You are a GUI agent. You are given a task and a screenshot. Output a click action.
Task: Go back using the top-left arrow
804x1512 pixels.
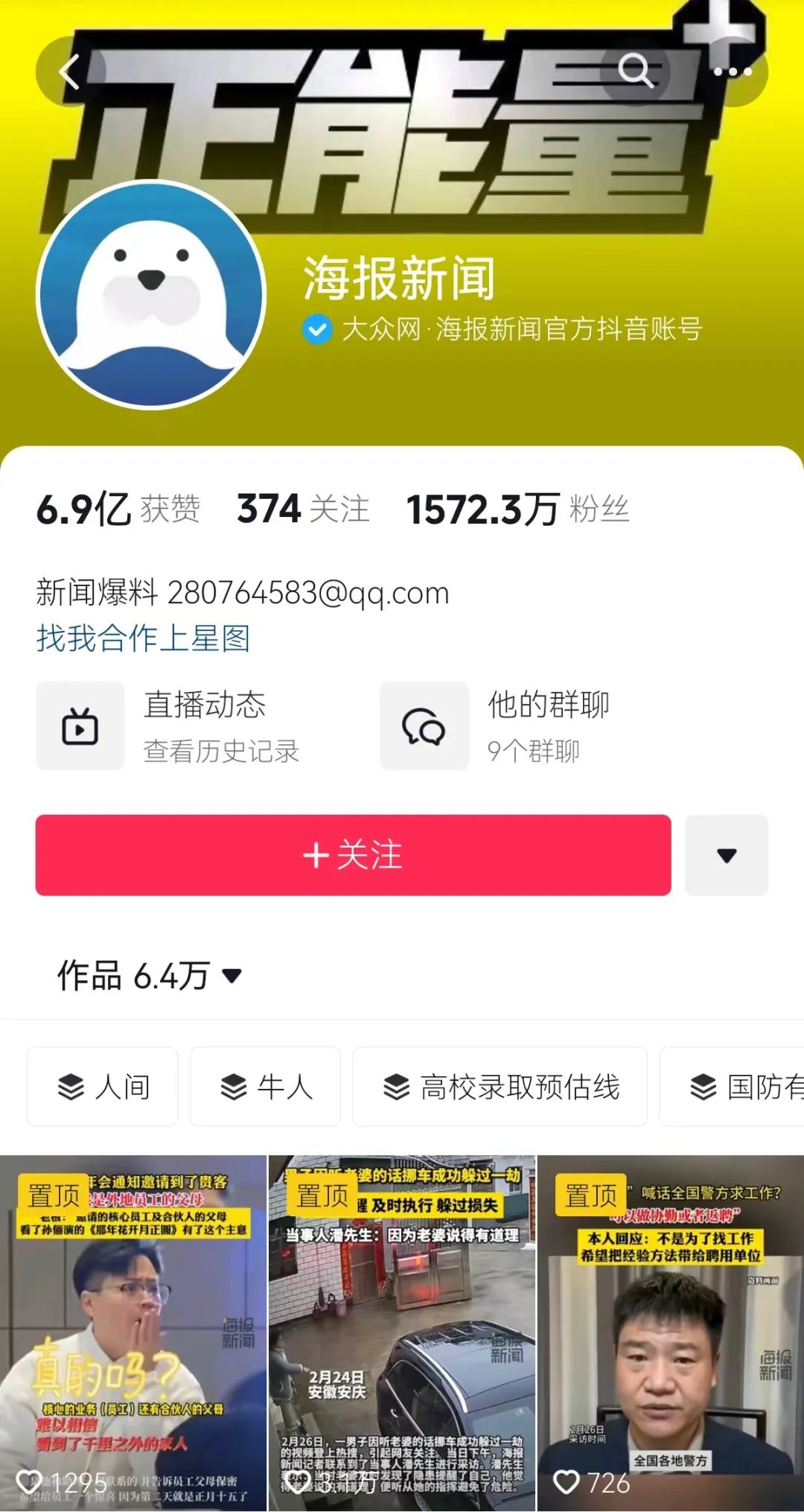[x=68, y=72]
